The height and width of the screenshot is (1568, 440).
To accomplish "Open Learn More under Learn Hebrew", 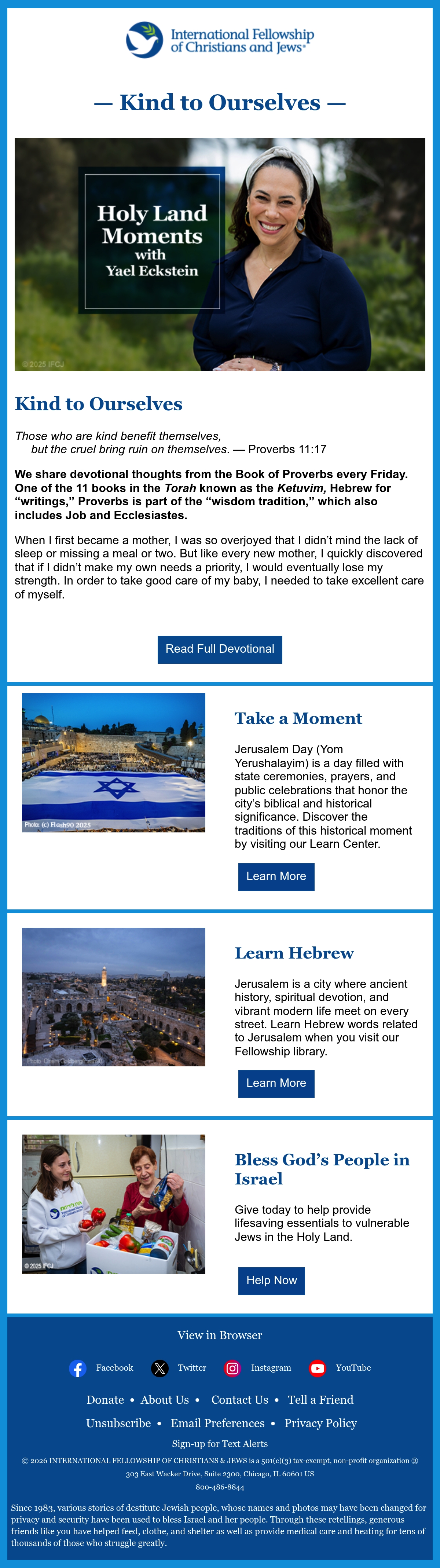I will pyautogui.click(x=276, y=1084).
